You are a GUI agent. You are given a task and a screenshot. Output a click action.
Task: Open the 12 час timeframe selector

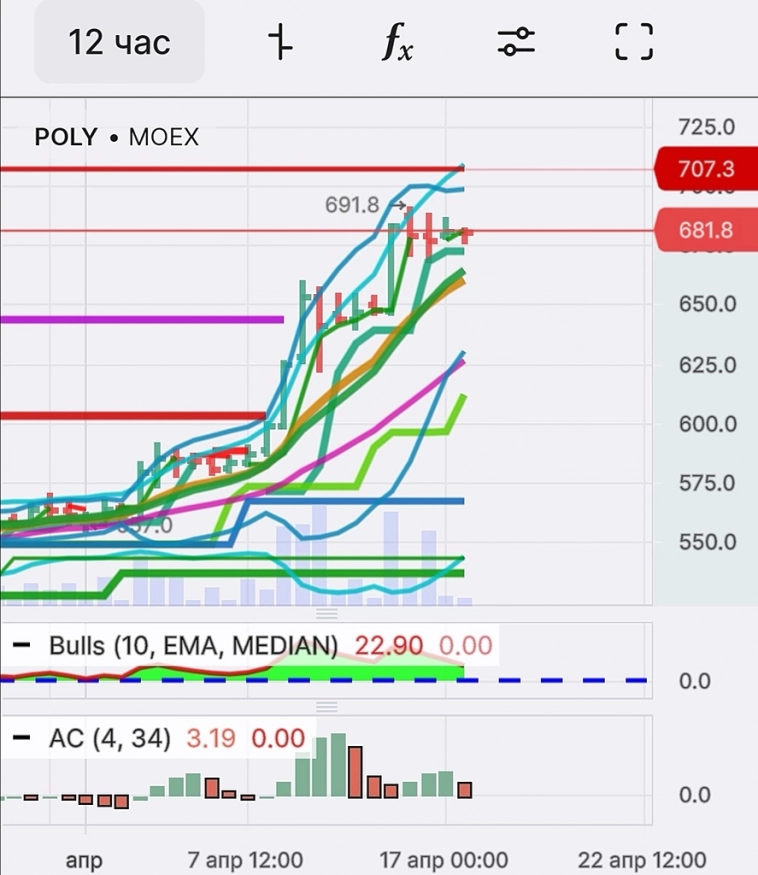[119, 42]
